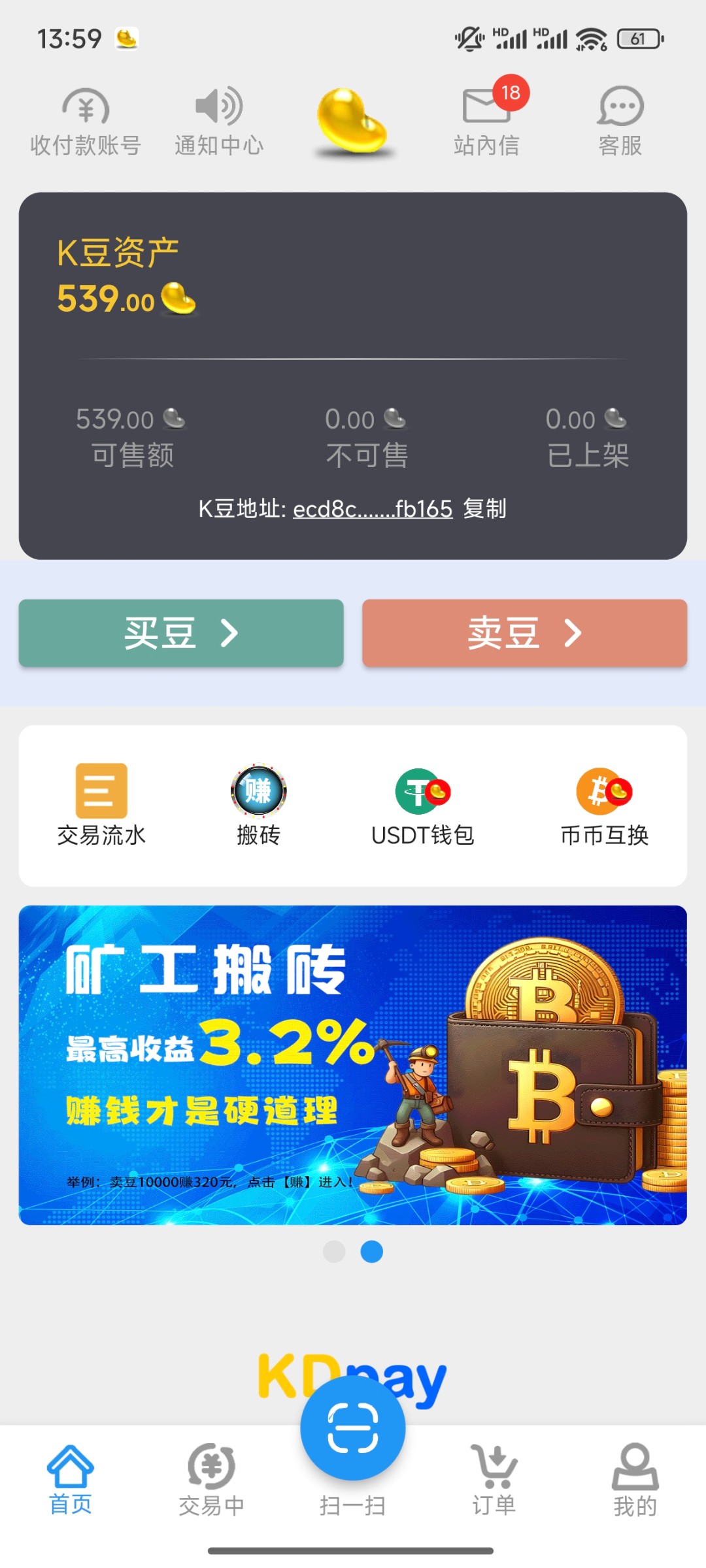Contact 客服 customer service

[620, 122]
